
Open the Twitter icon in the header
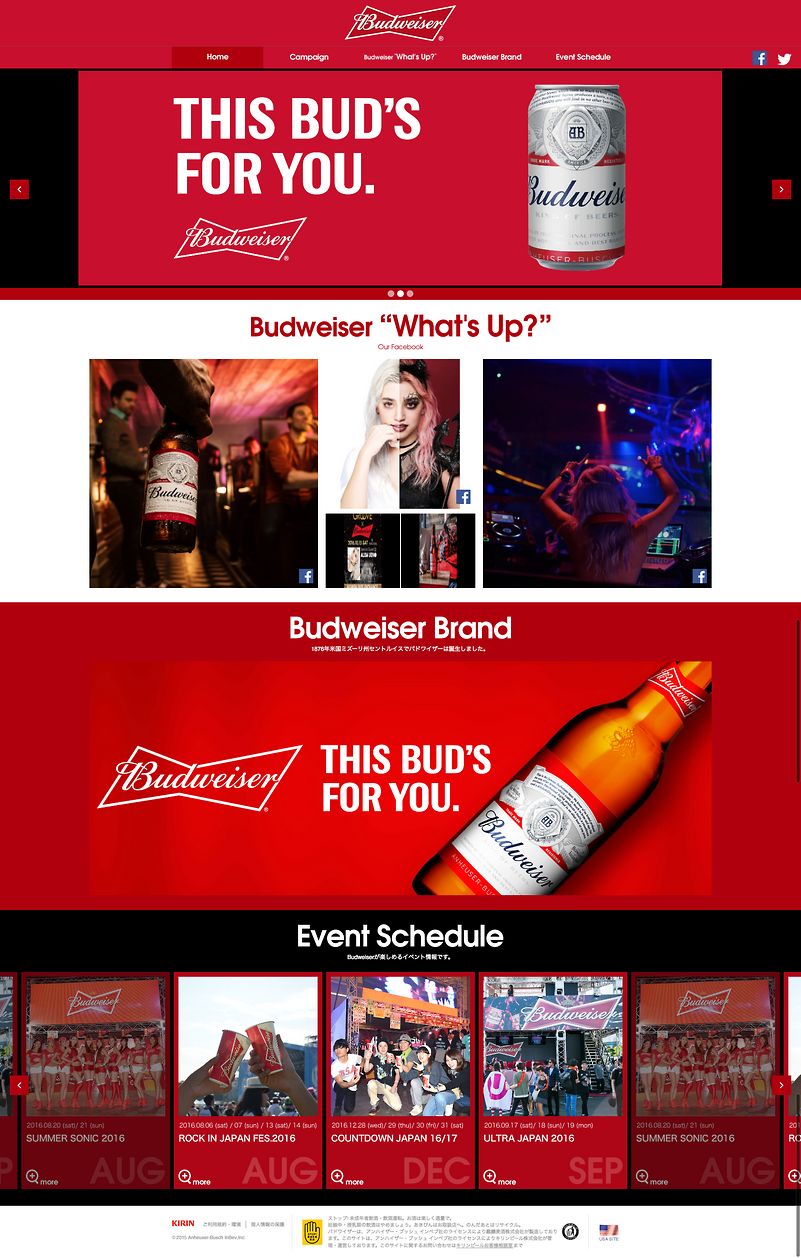(784, 58)
